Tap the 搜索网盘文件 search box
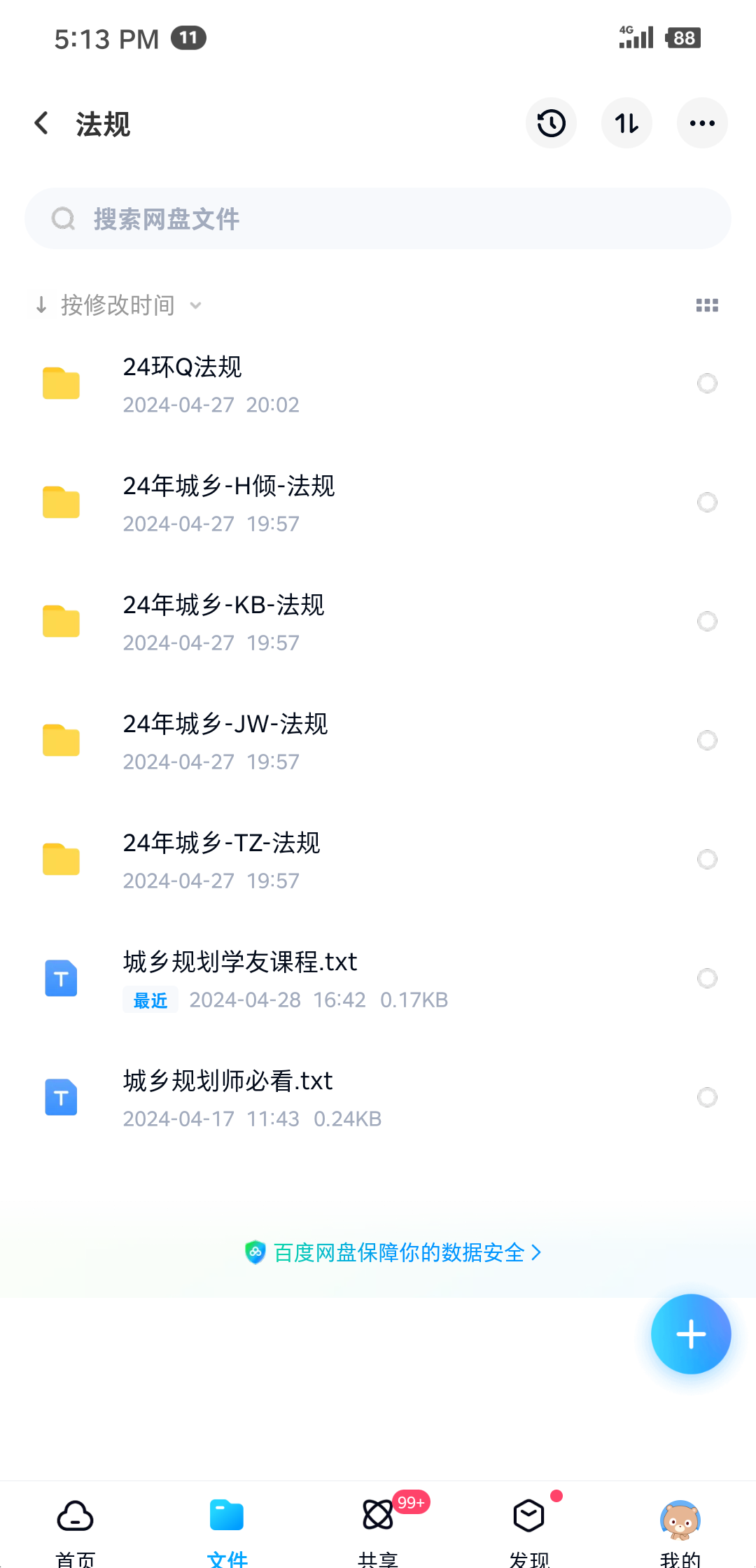 pos(378,218)
